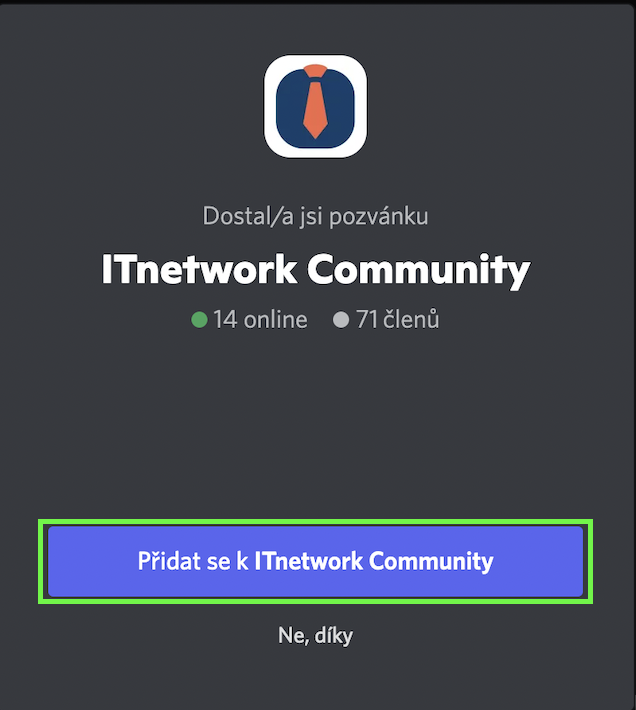
Task: Decline the invite with Ne, díky
Action: pyautogui.click(x=315, y=635)
